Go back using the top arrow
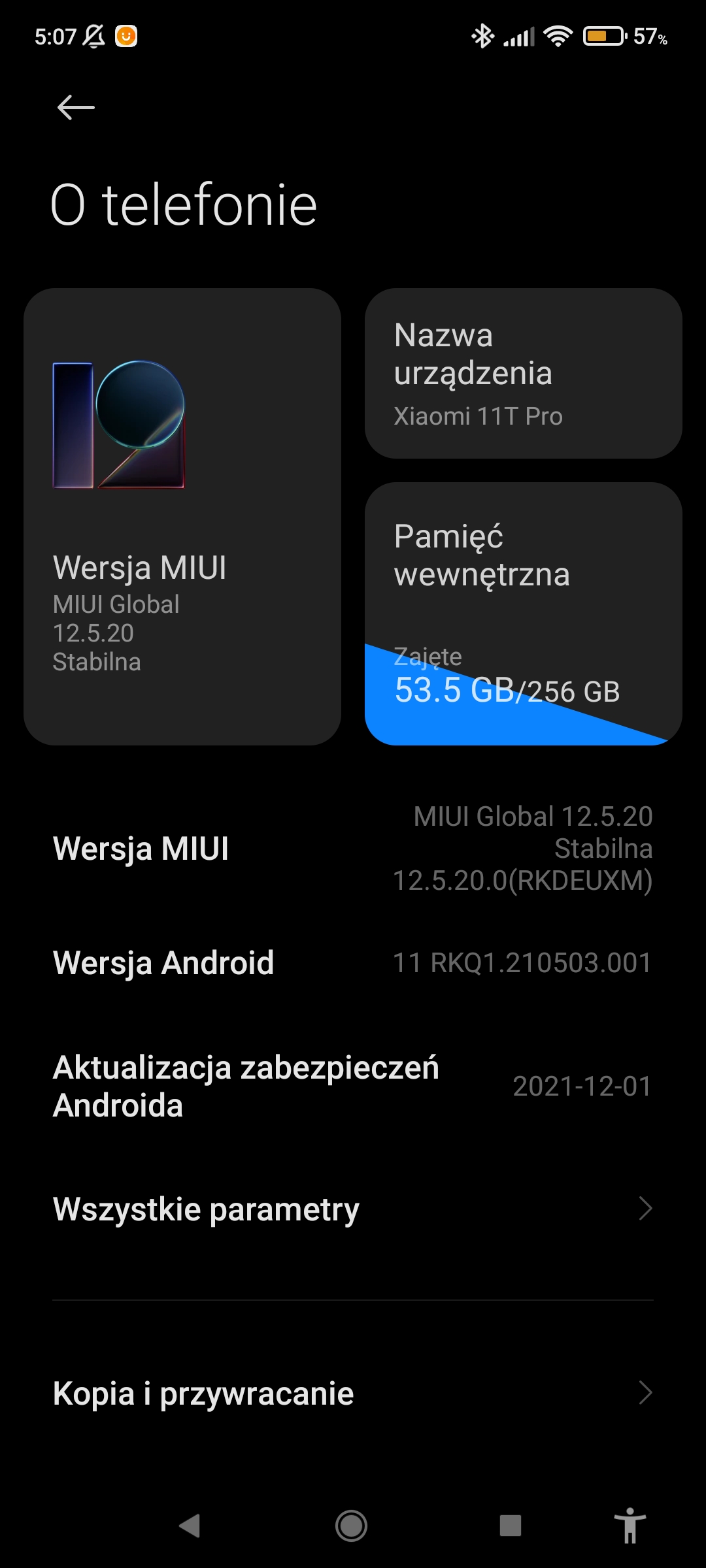This screenshot has width=706, height=1568. [x=76, y=108]
